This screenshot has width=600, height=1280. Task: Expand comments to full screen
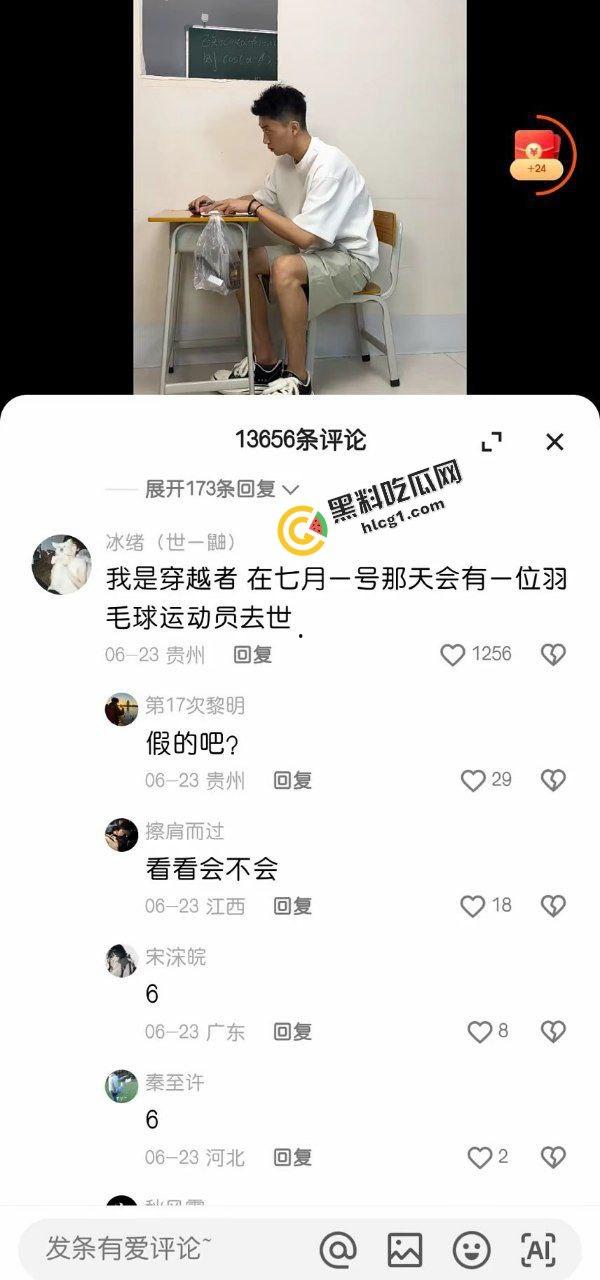point(491,442)
